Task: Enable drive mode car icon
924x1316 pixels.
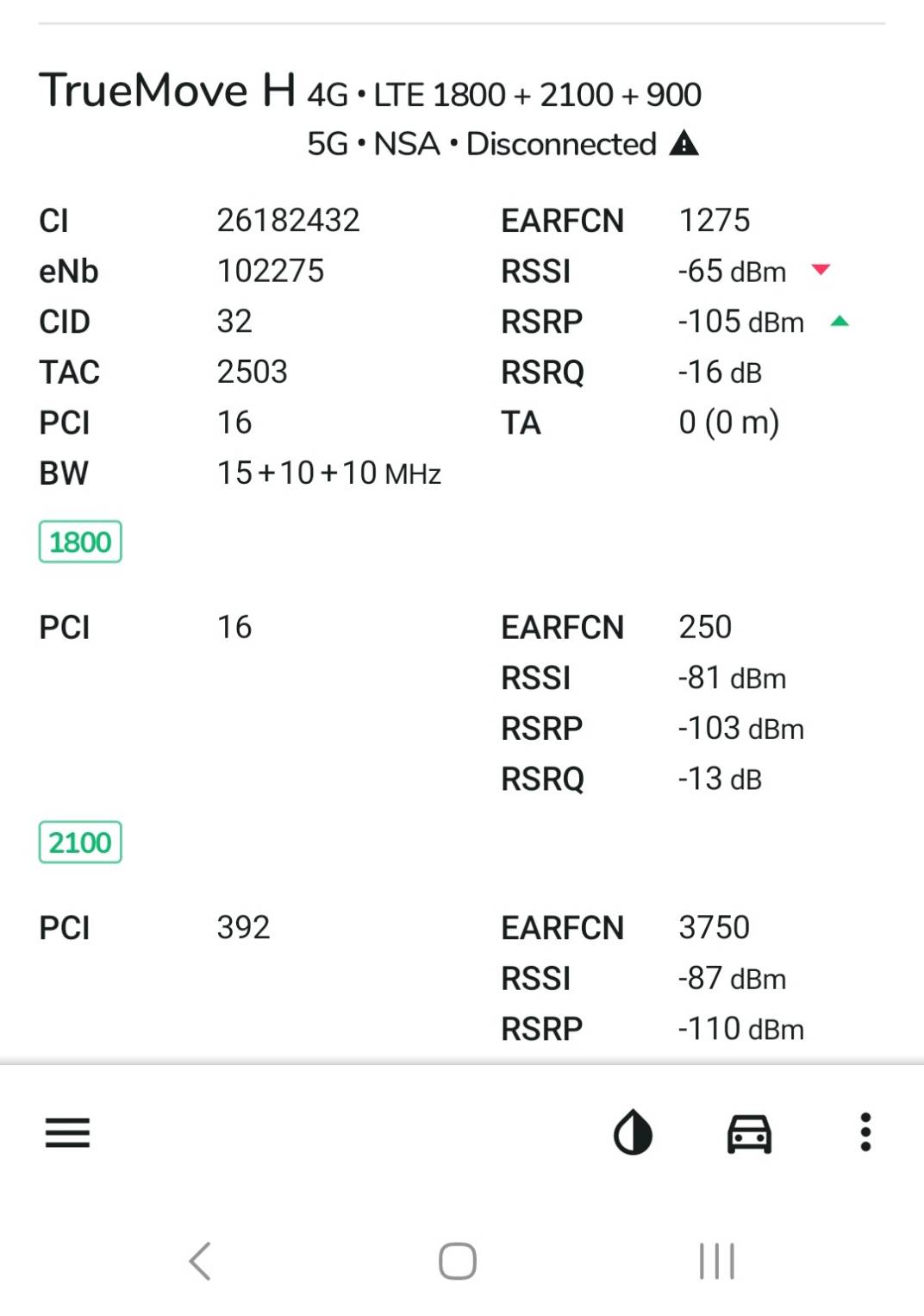Action: (x=749, y=1133)
